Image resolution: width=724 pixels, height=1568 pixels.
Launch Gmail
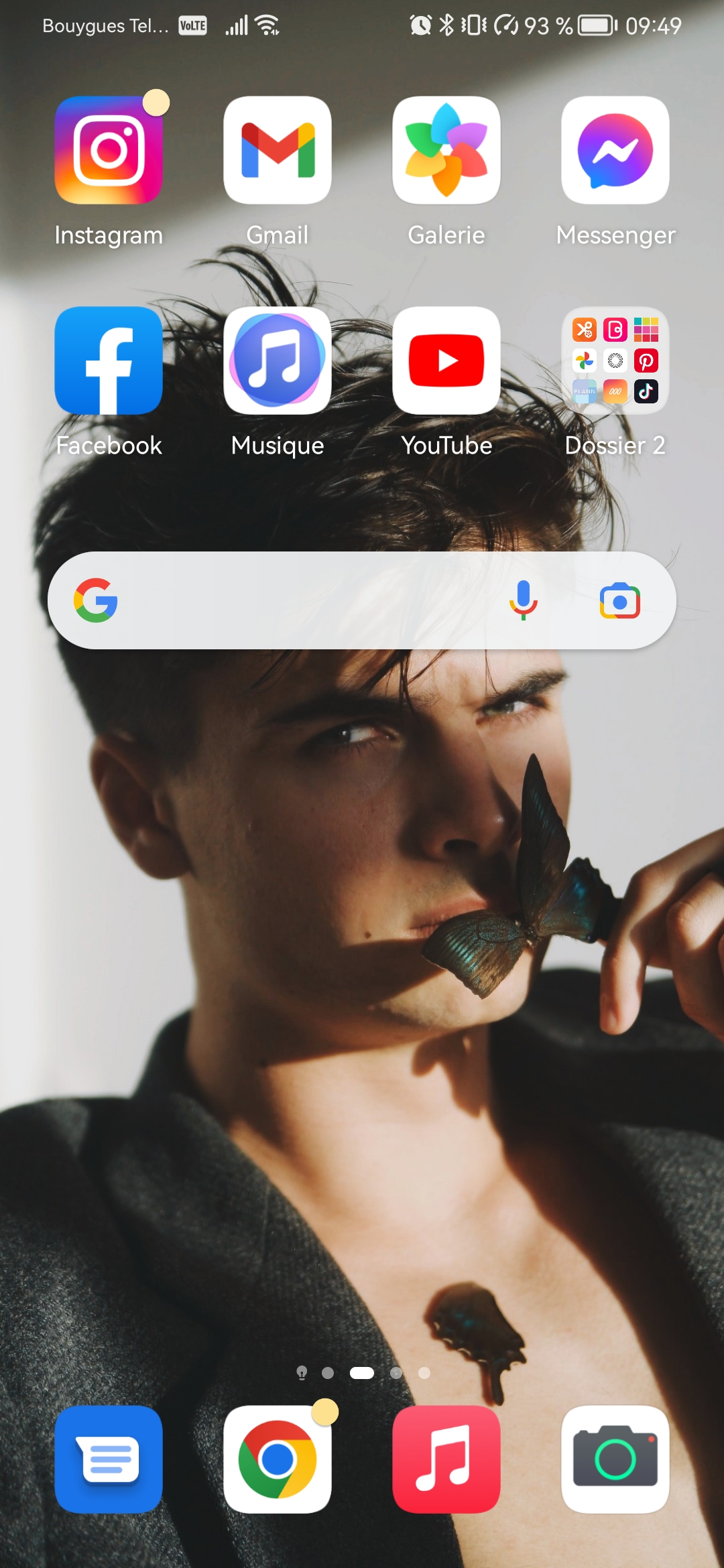click(278, 150)
